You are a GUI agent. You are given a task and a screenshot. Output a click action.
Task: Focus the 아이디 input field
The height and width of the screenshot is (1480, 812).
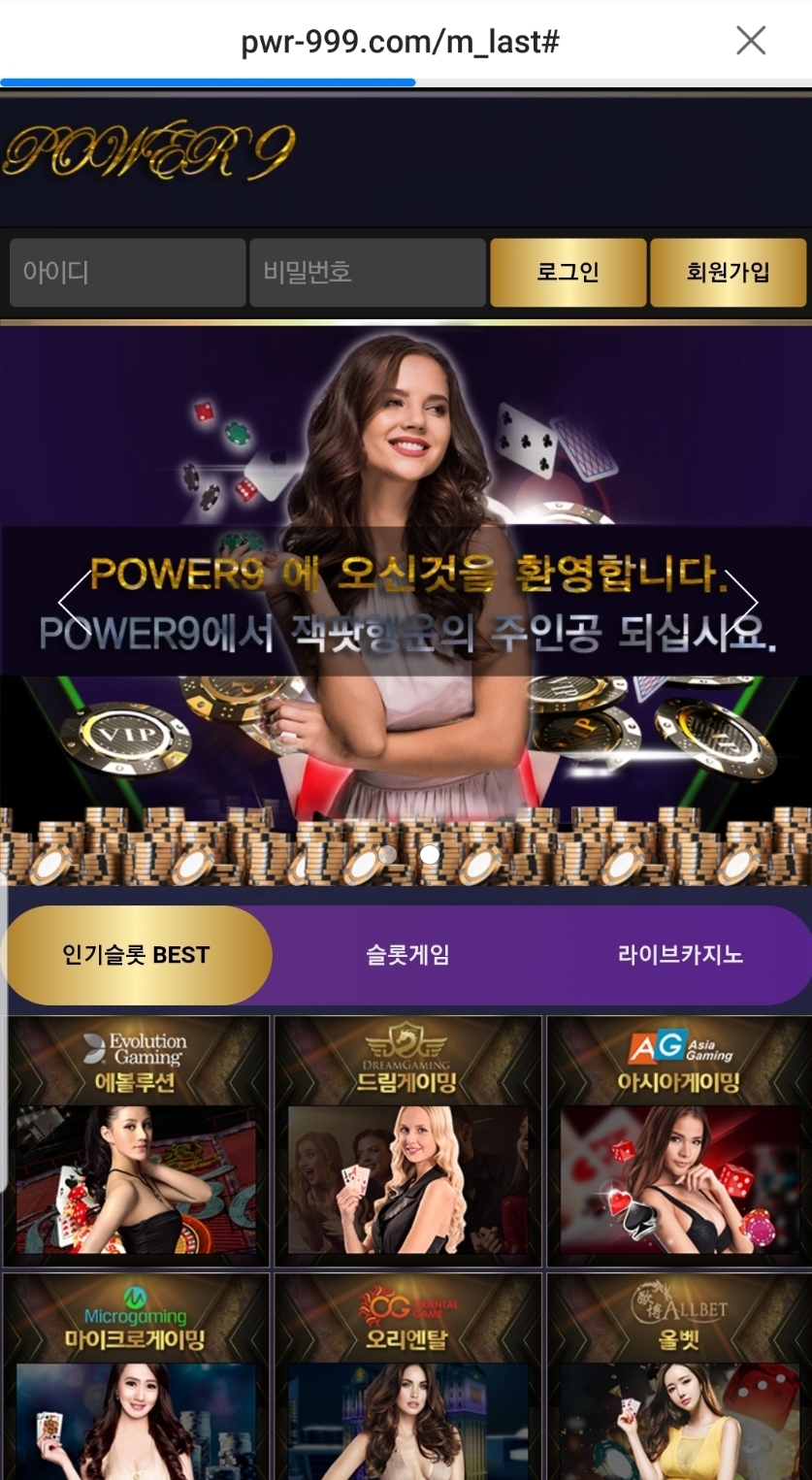coord(128,273)
